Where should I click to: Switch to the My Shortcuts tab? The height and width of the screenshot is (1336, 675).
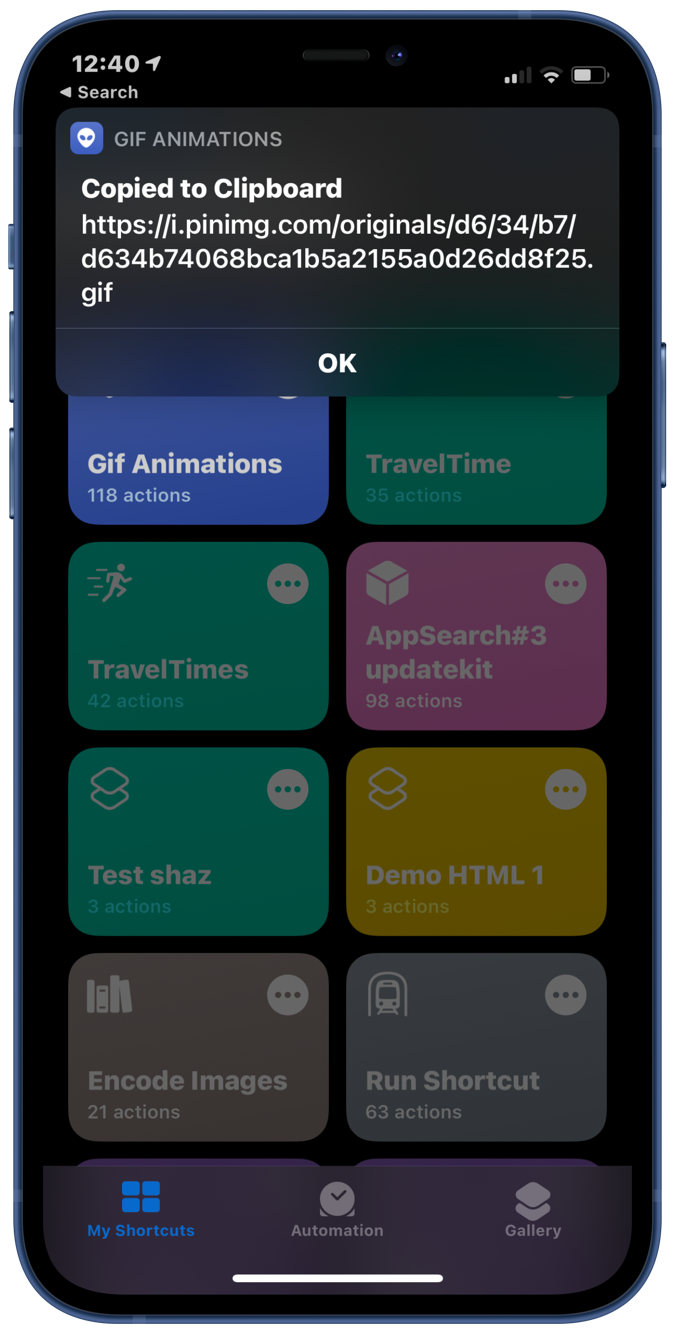[141, 1209]
